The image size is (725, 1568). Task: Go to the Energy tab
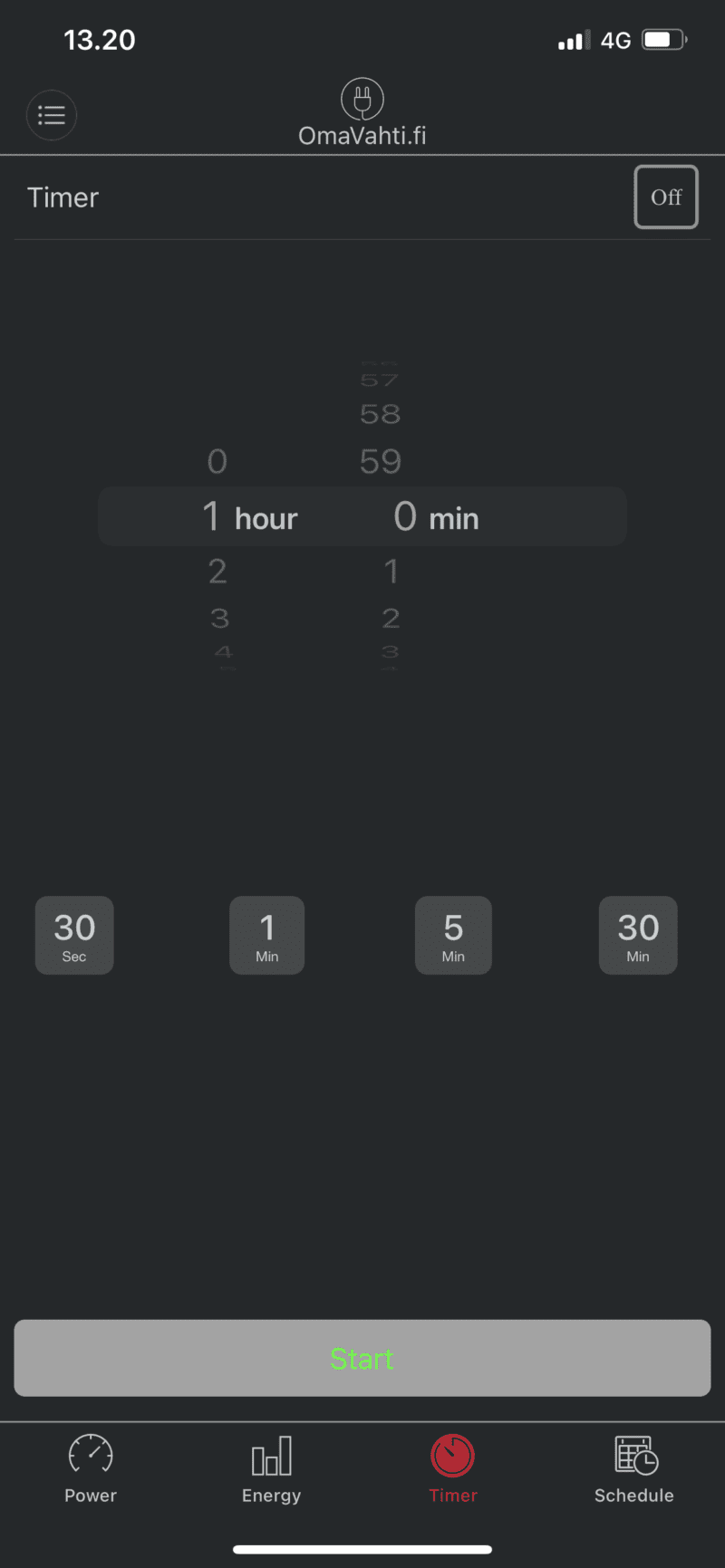click(x=271, y=1468)
